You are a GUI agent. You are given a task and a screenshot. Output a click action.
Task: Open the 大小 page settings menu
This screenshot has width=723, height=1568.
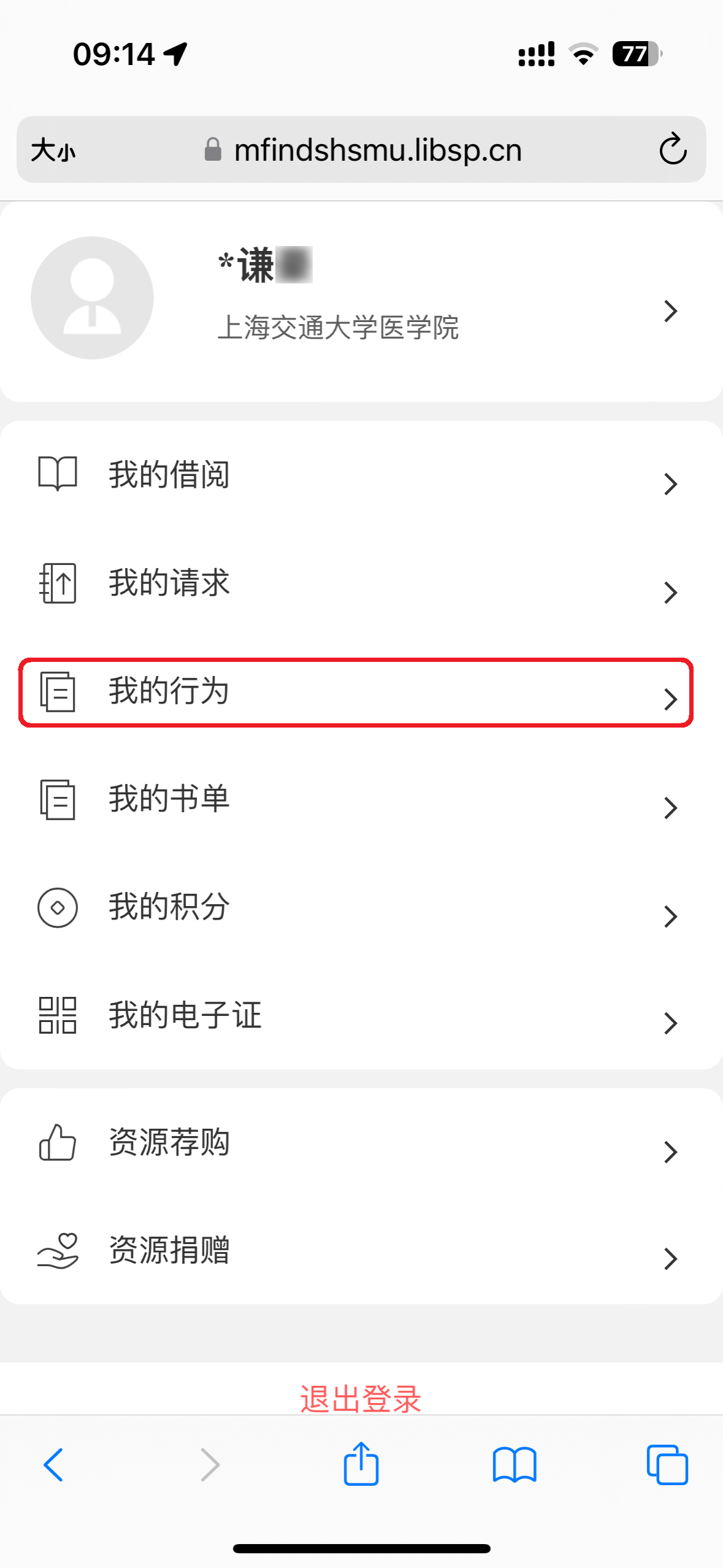click(53, 150)
